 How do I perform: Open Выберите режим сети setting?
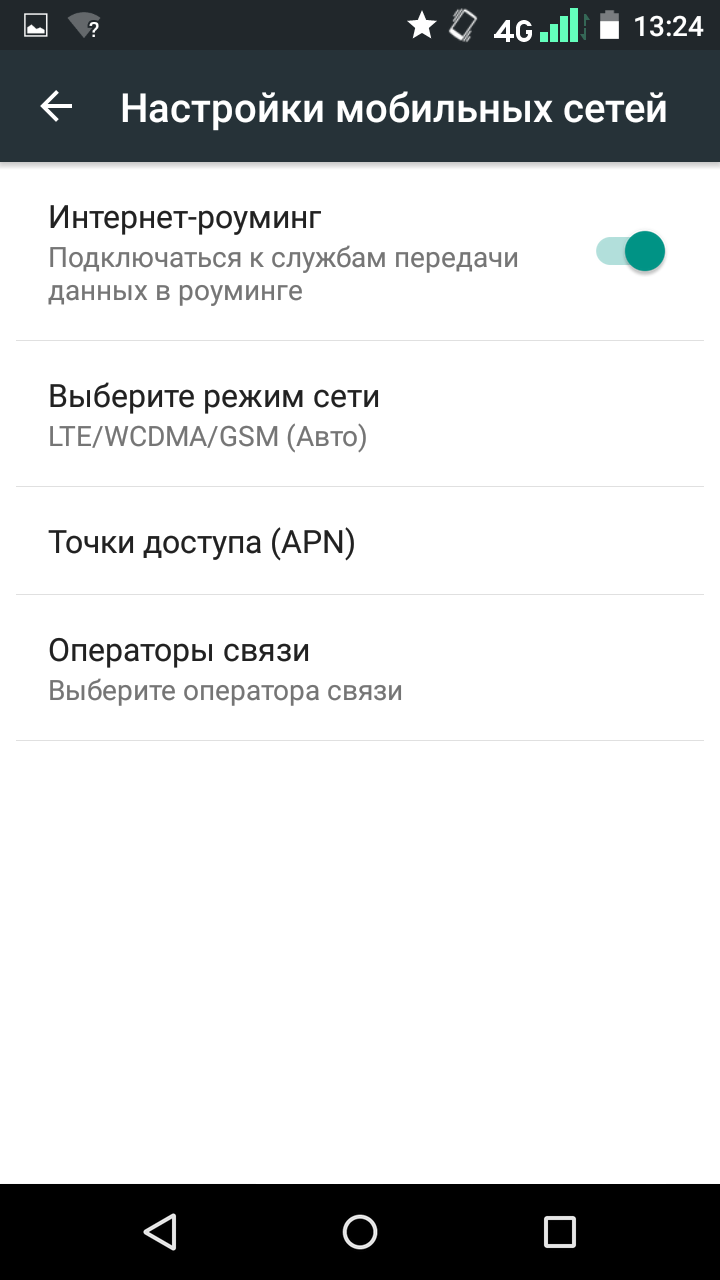[359, 414]
